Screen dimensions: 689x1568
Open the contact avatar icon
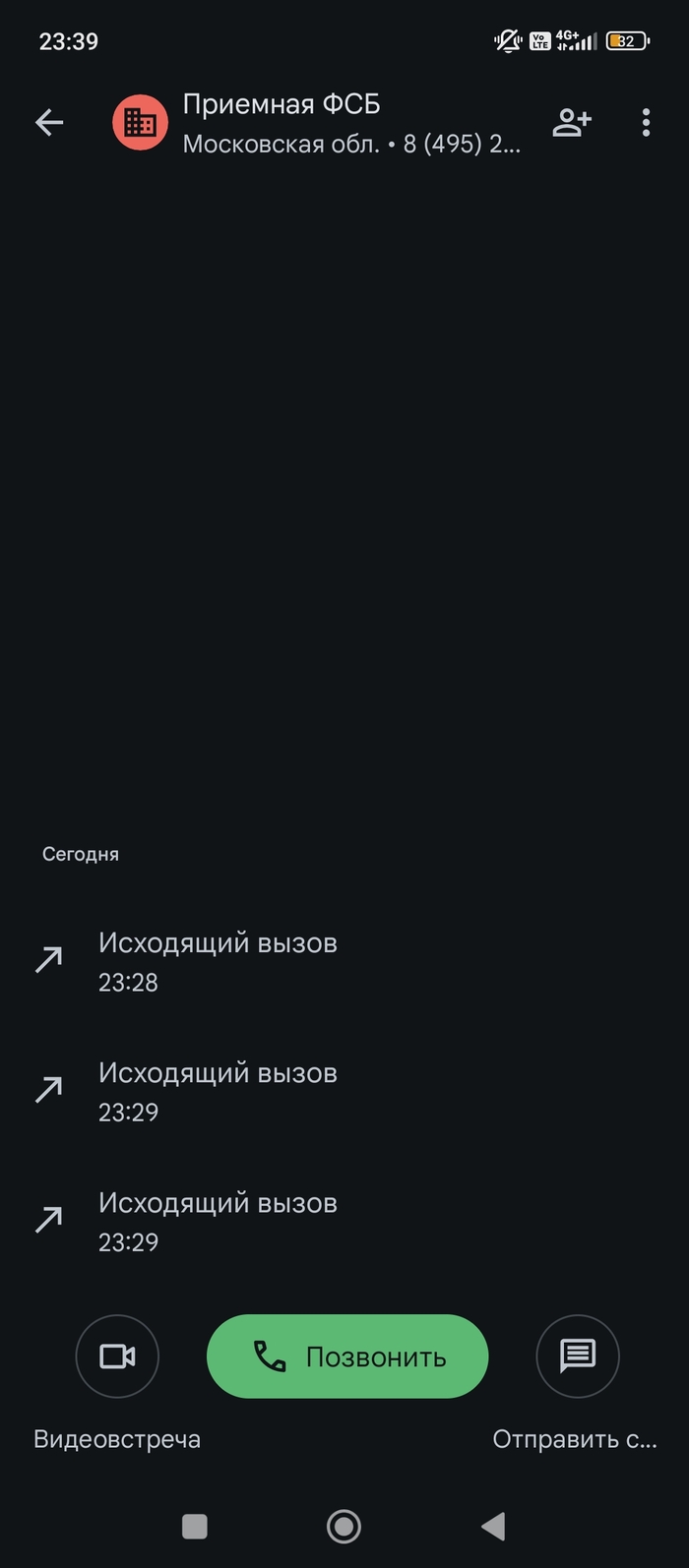[x=140, y=122]
